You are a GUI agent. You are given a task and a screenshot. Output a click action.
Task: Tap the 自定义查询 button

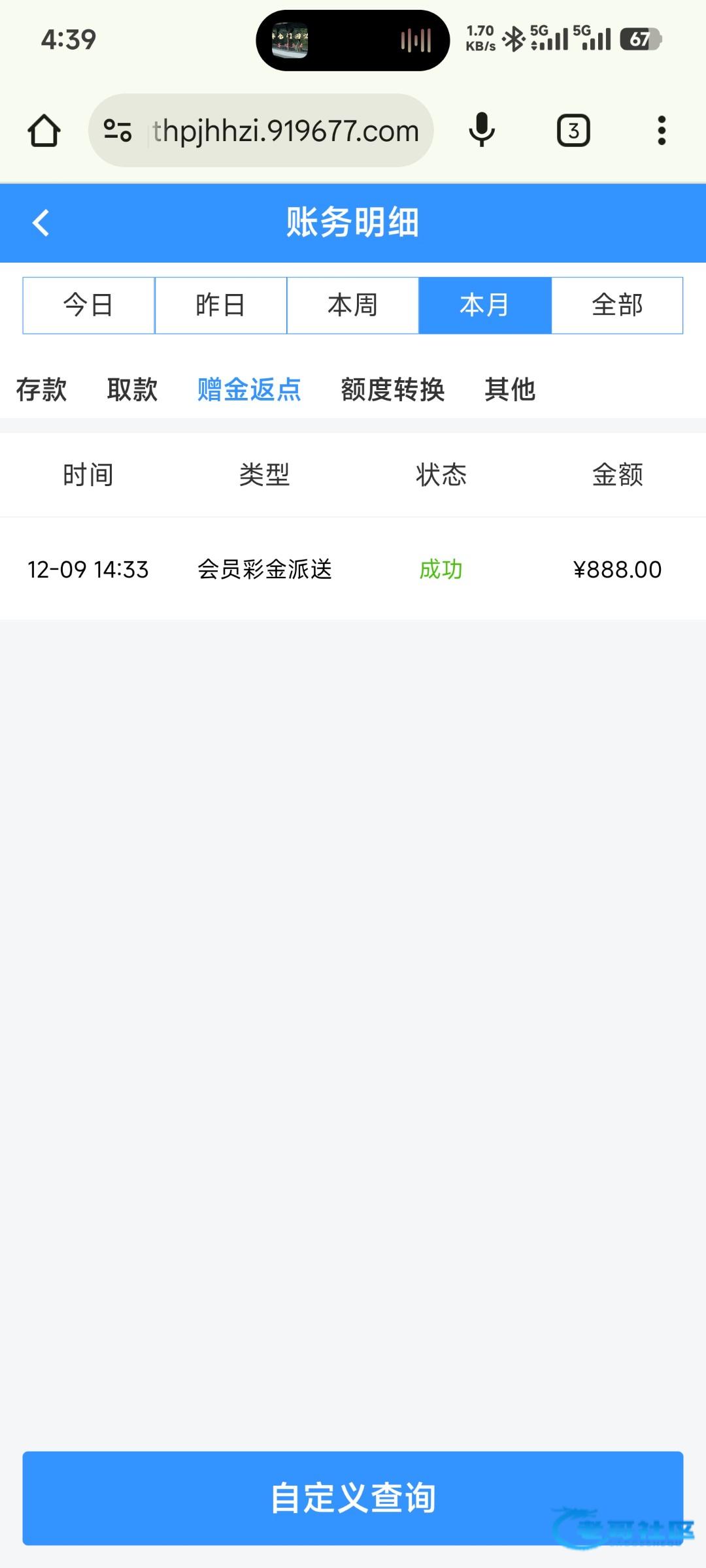click(x=353, y=1497)
